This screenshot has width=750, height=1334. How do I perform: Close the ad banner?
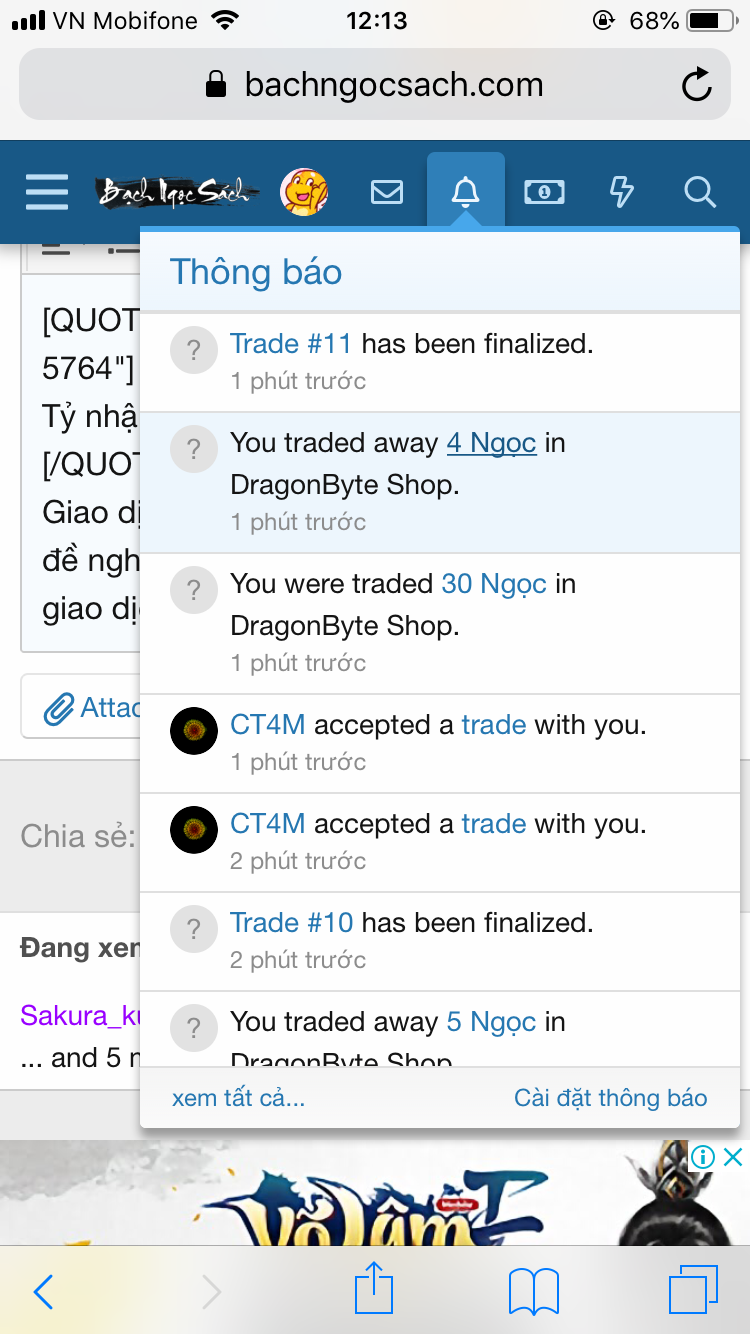[x=733, y=1158]
